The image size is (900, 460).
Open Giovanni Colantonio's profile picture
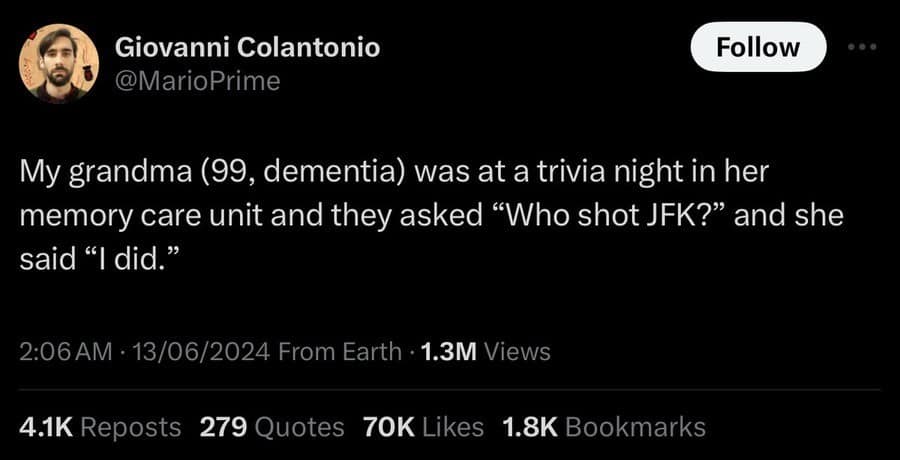point(59,62)
